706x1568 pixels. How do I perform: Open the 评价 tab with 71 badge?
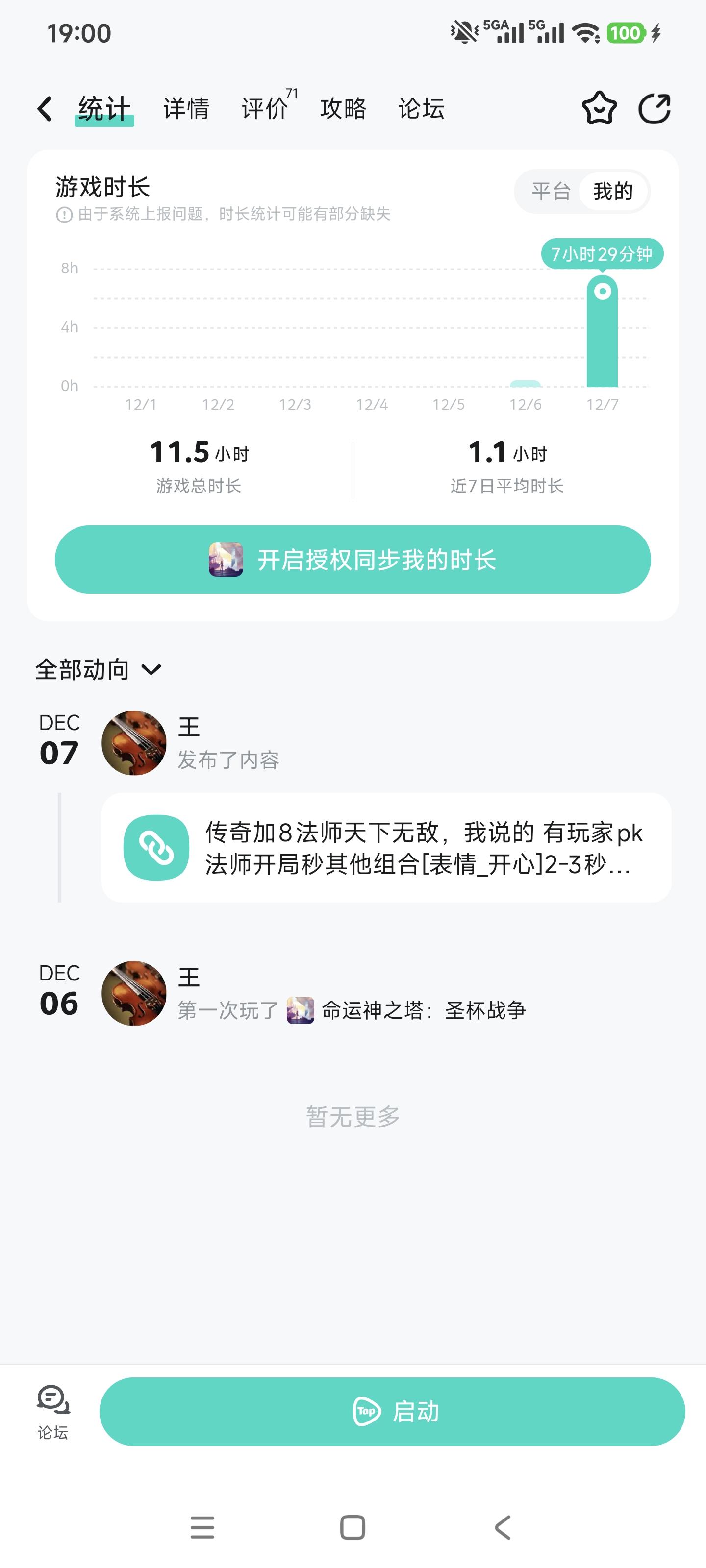coord(264,108)
